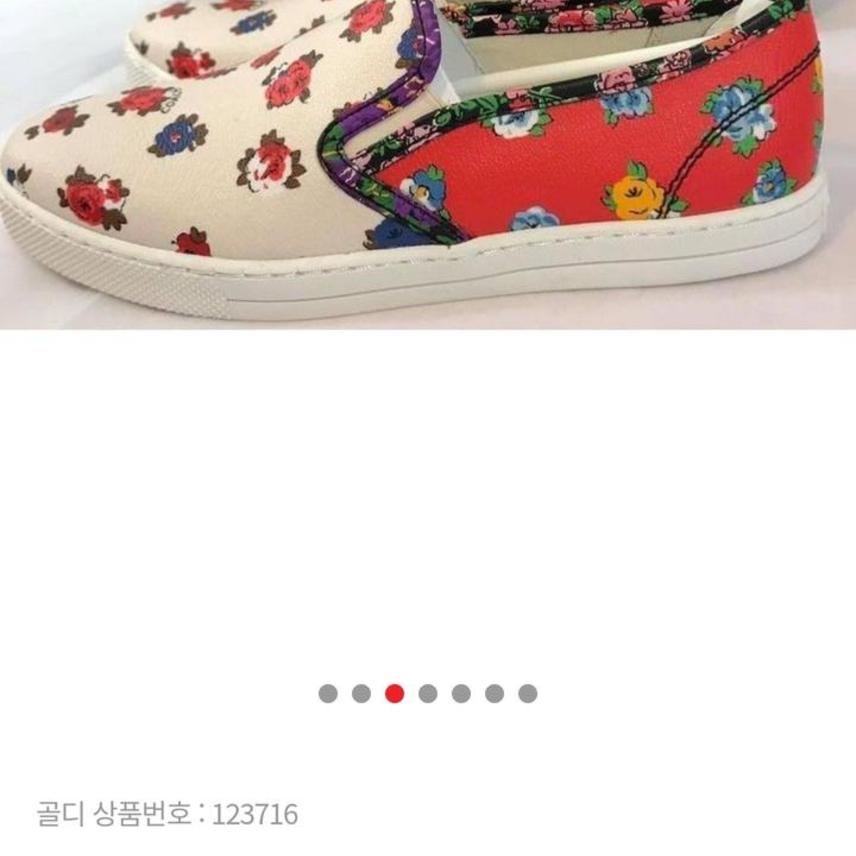Jump to the first image indicator dot
Viewport: 856px width, 856px height.
328,694
